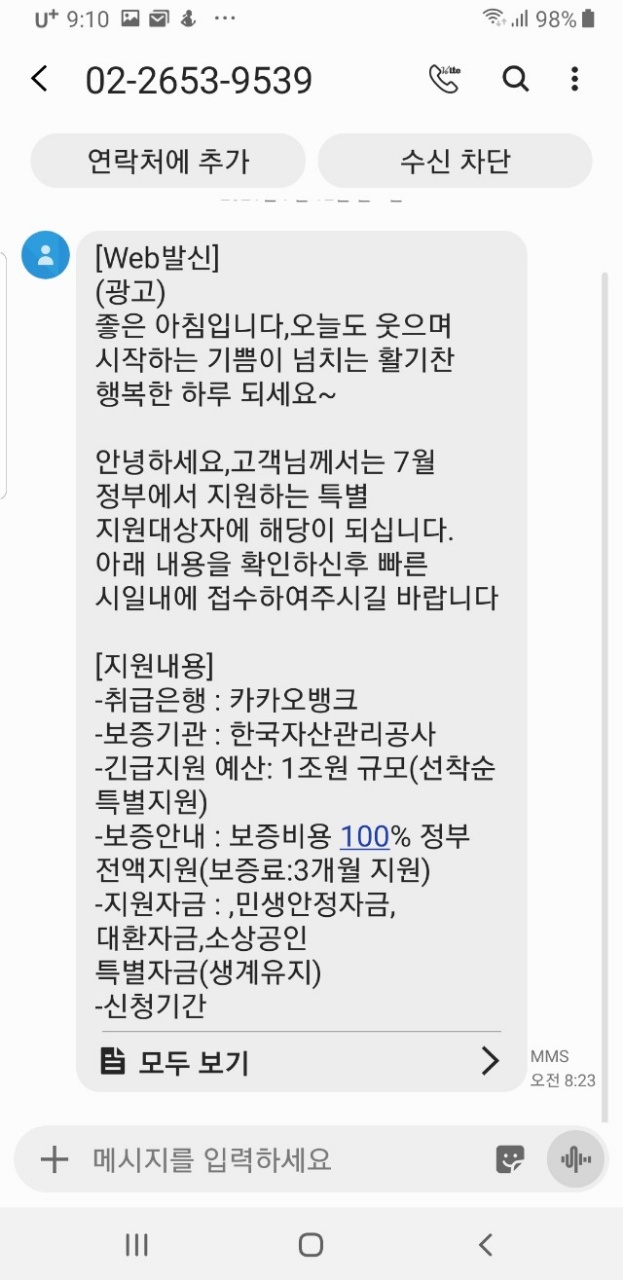Open the sticker picker icon
Viewport: 623px width, 1280px height.
pyautogui.click(x=510, y=1159)
